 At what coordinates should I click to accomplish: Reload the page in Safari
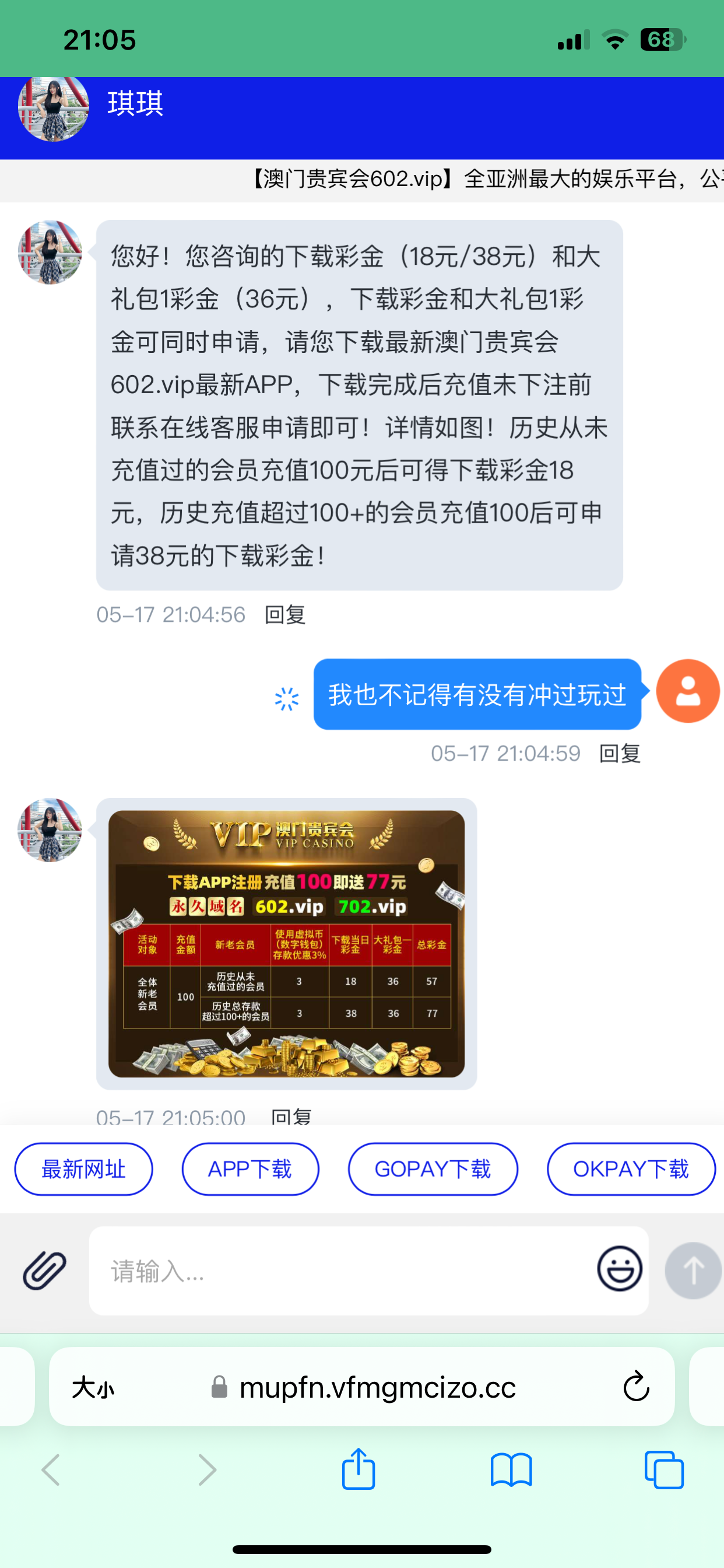tap(636, 1387)
